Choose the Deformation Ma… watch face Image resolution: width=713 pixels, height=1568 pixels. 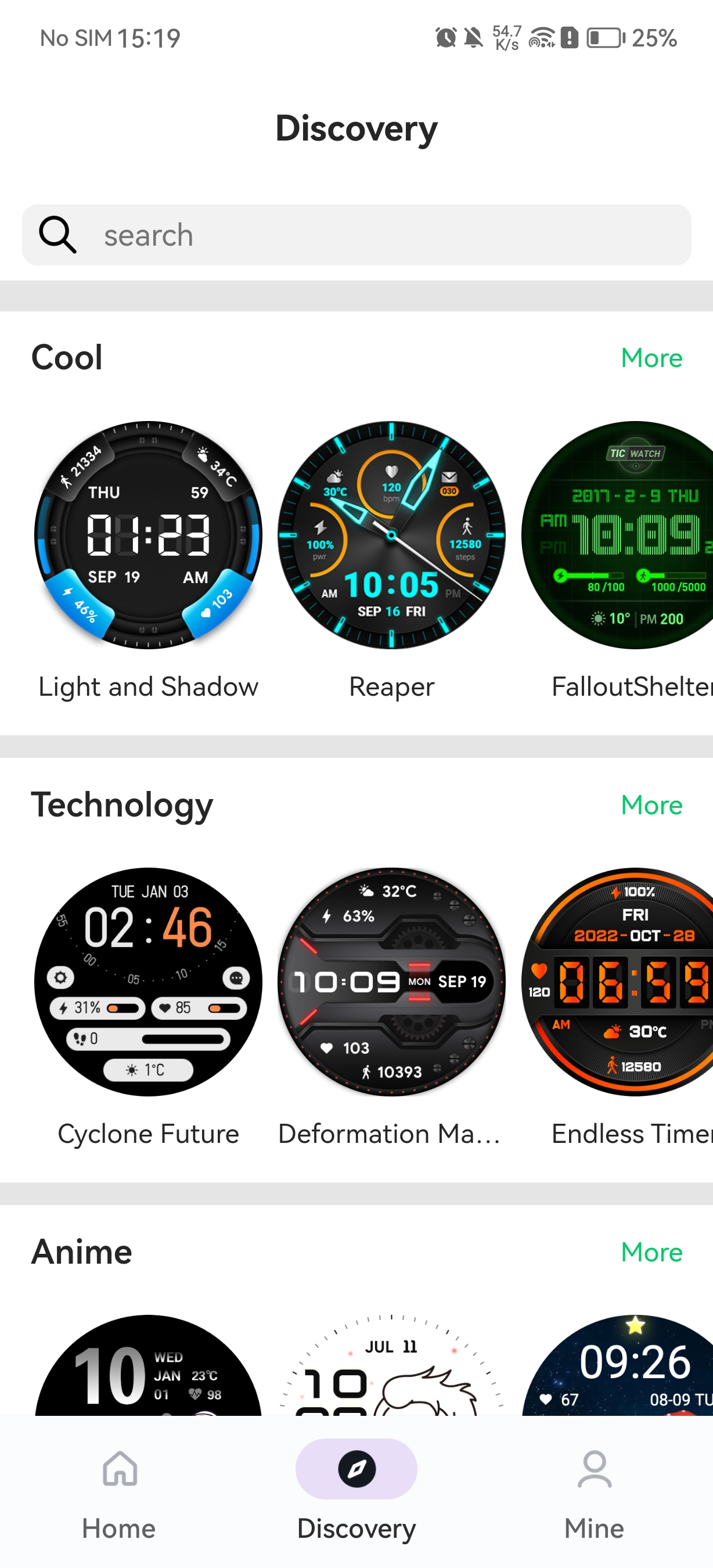pos(391,981)
